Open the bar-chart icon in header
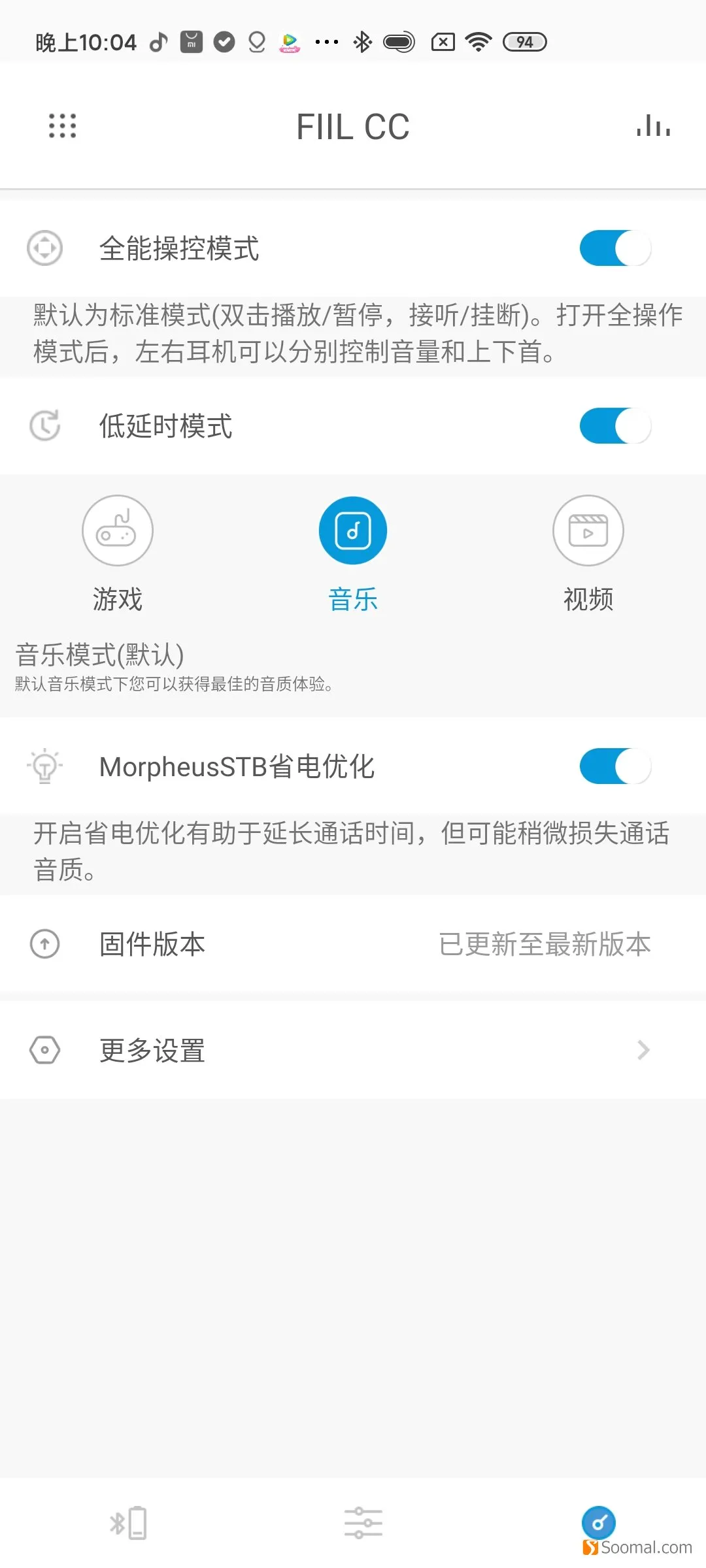This screenshot has height=1568, width=706. point(654,125)
